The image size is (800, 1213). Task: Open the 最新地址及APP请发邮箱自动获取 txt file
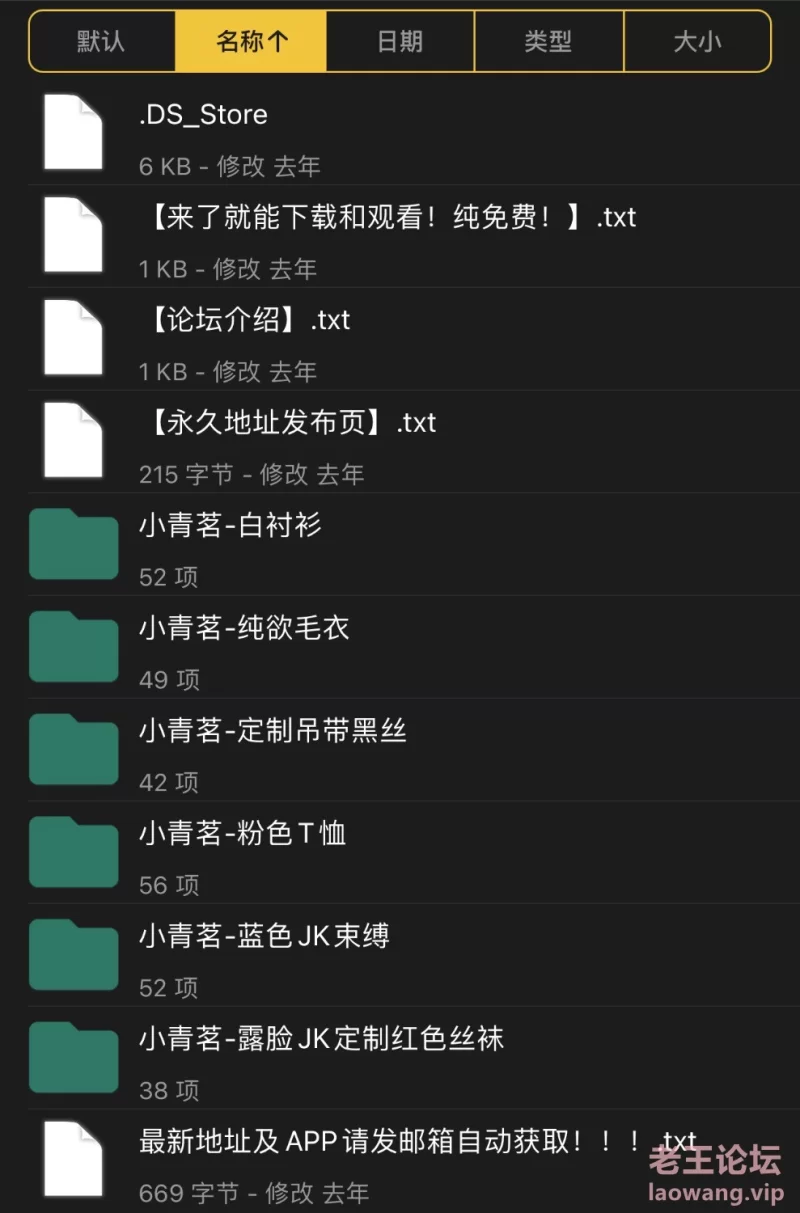[x=390, y=1142]
